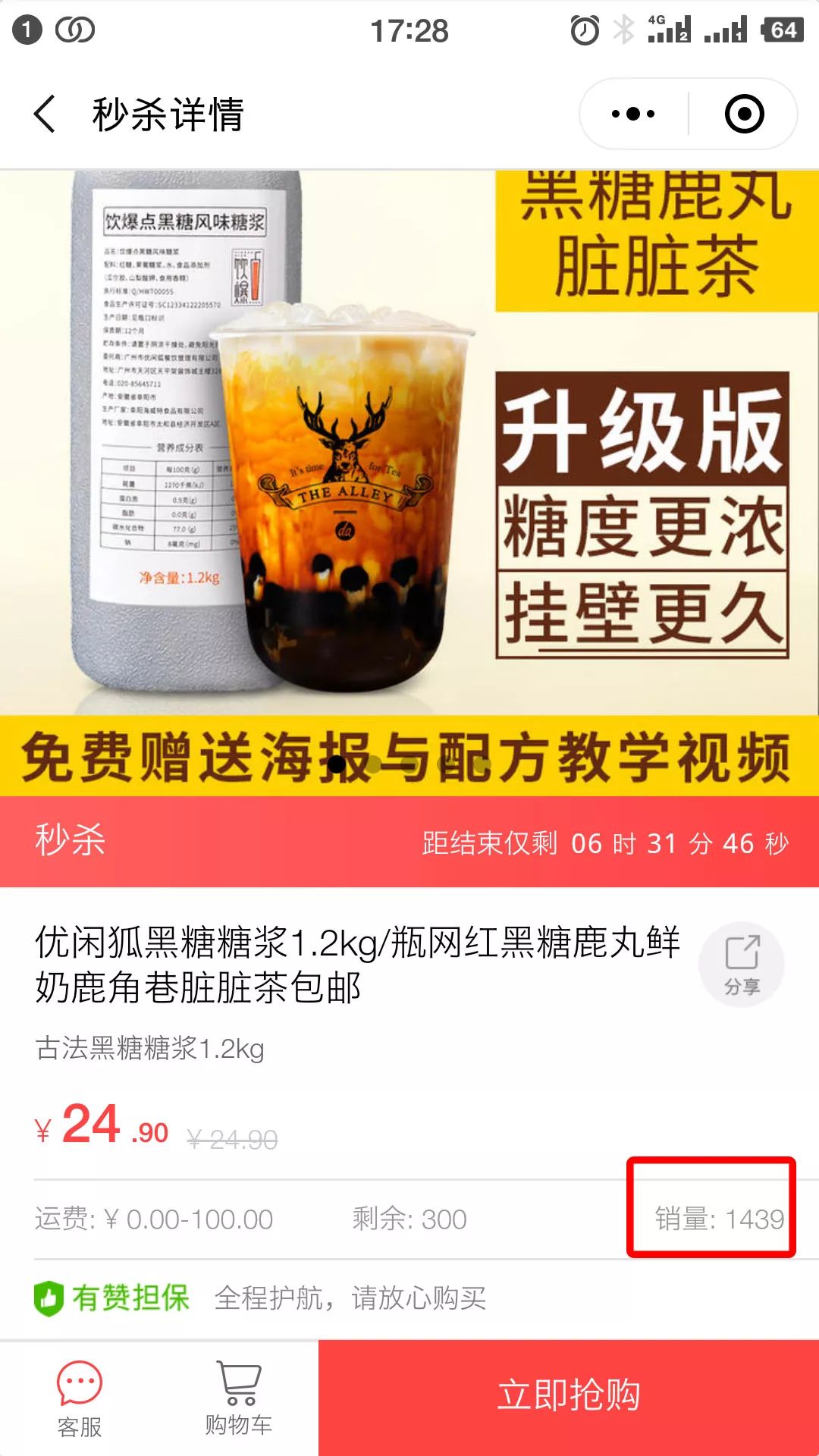The image size is (819, 1456).
Task: Open the 有赞担保 guarantee details
Action: [258, 1298]
